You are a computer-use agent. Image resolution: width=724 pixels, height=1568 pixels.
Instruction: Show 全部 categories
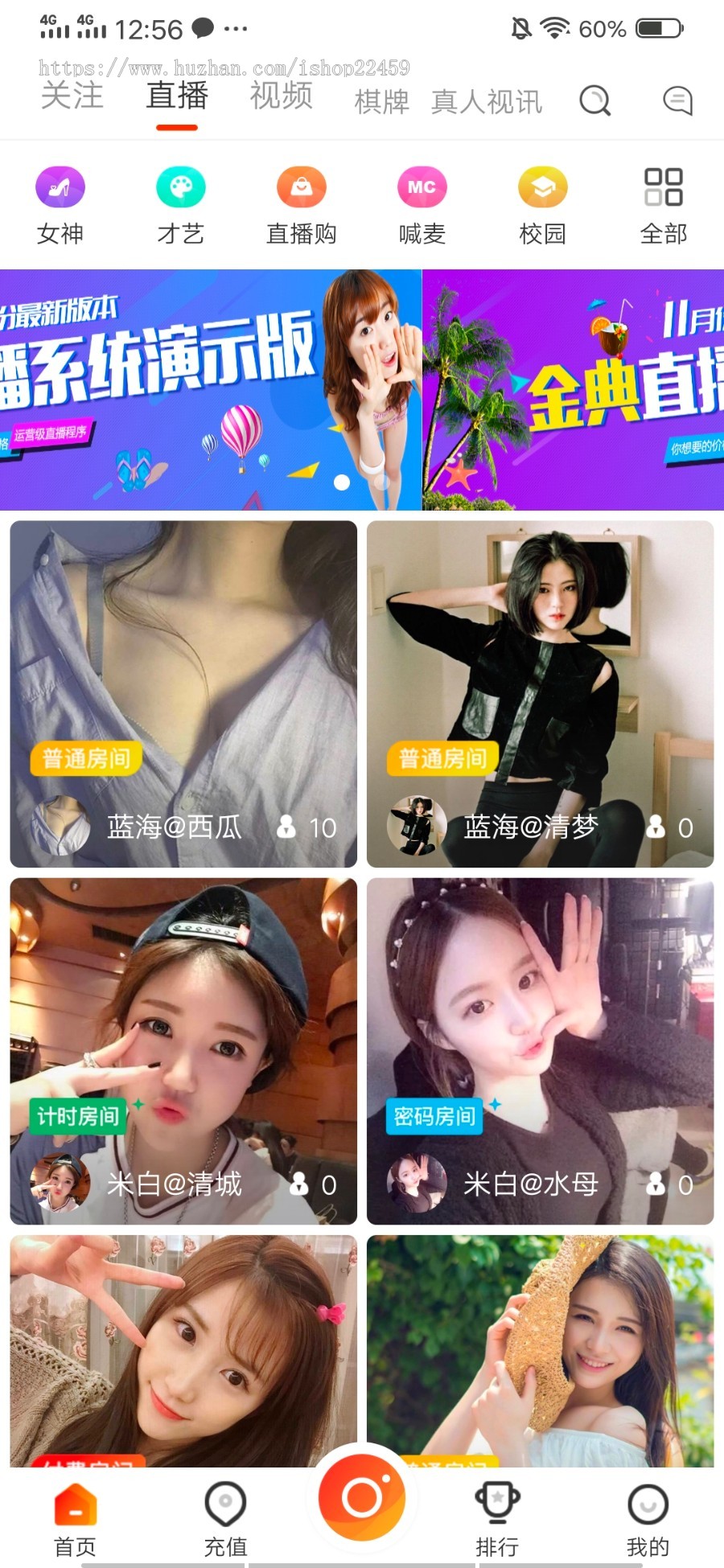(x=664, y=204)
